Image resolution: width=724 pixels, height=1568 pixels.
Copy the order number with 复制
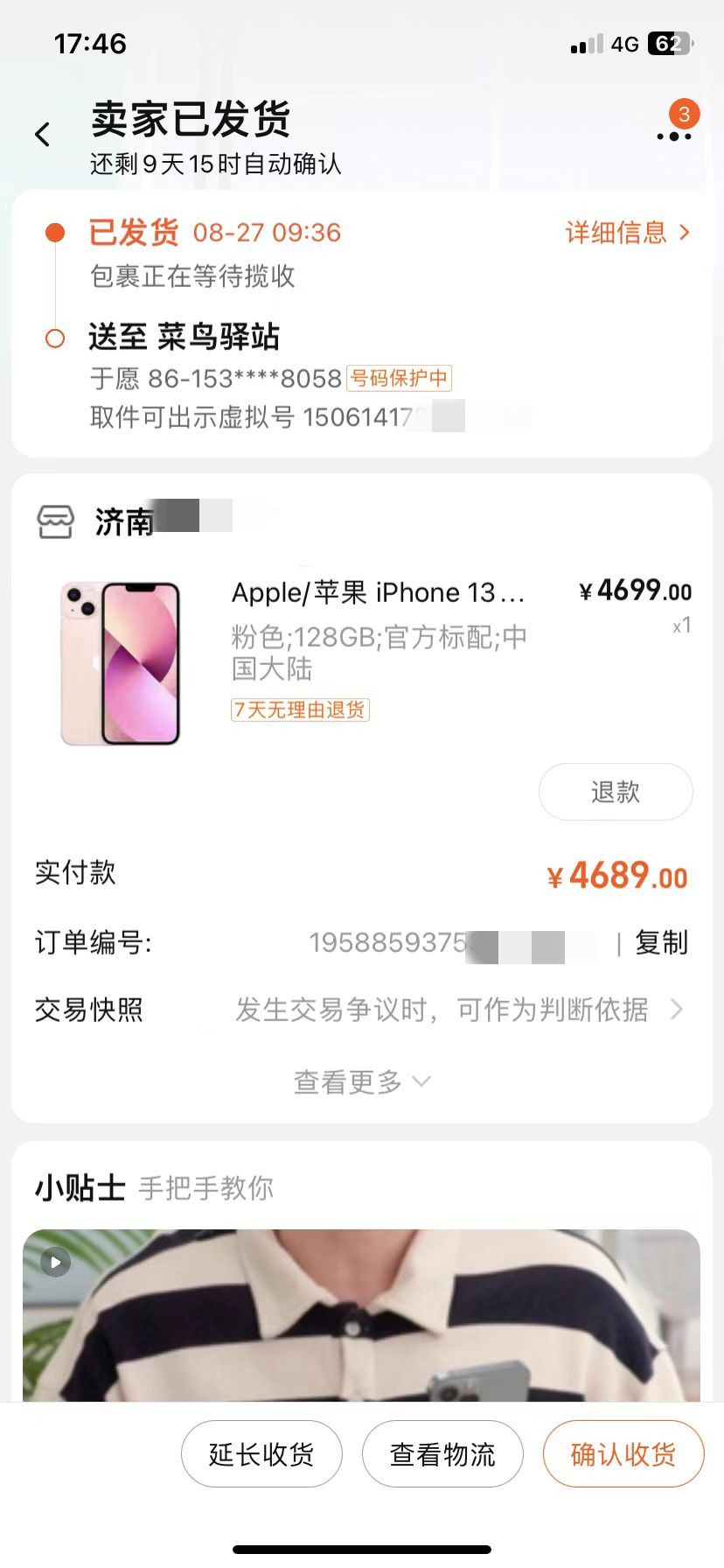tap(661, 943)
